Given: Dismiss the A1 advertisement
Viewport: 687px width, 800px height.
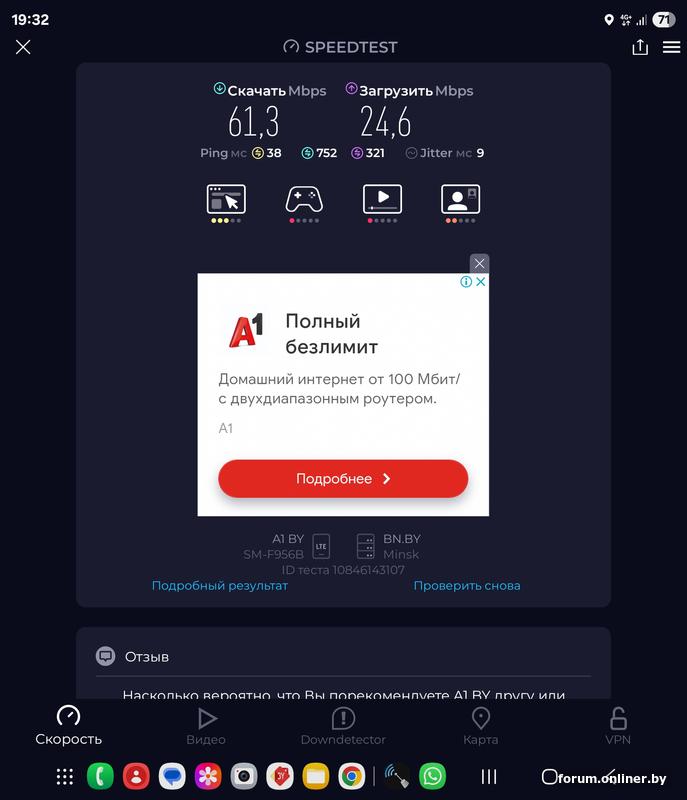Looking at the screenshot, I should click(480, 263).
